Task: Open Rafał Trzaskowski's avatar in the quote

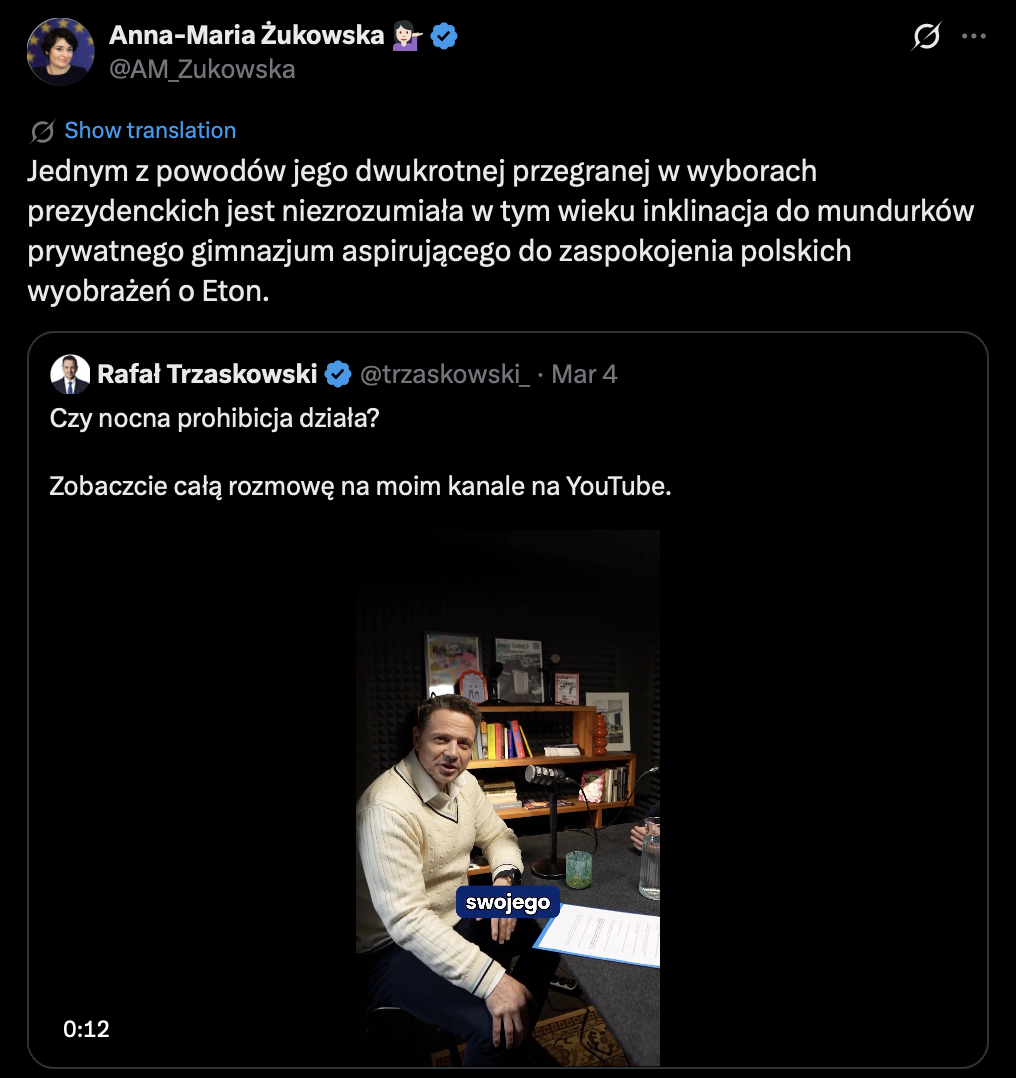Action: tap(70, 374)
